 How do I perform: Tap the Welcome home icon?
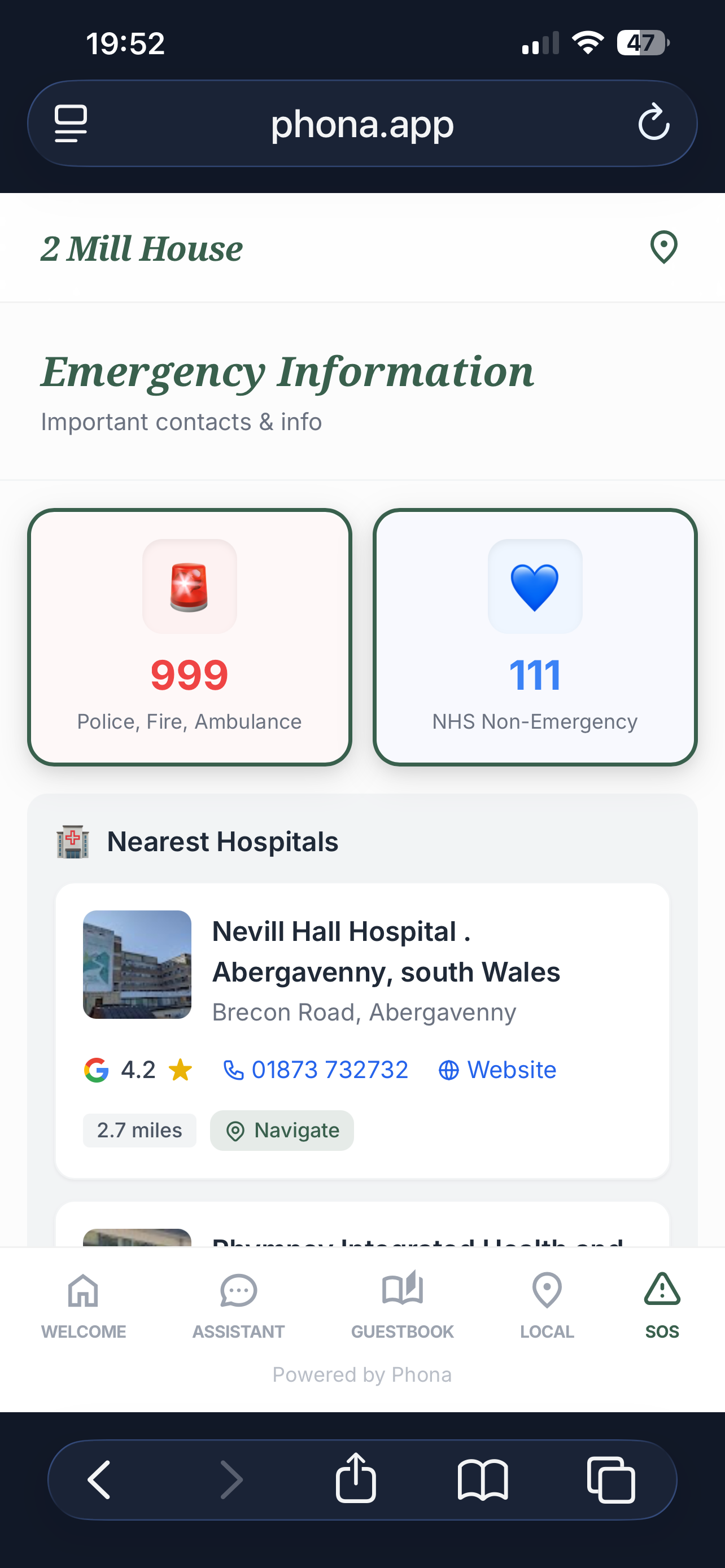click(84, 1290)
